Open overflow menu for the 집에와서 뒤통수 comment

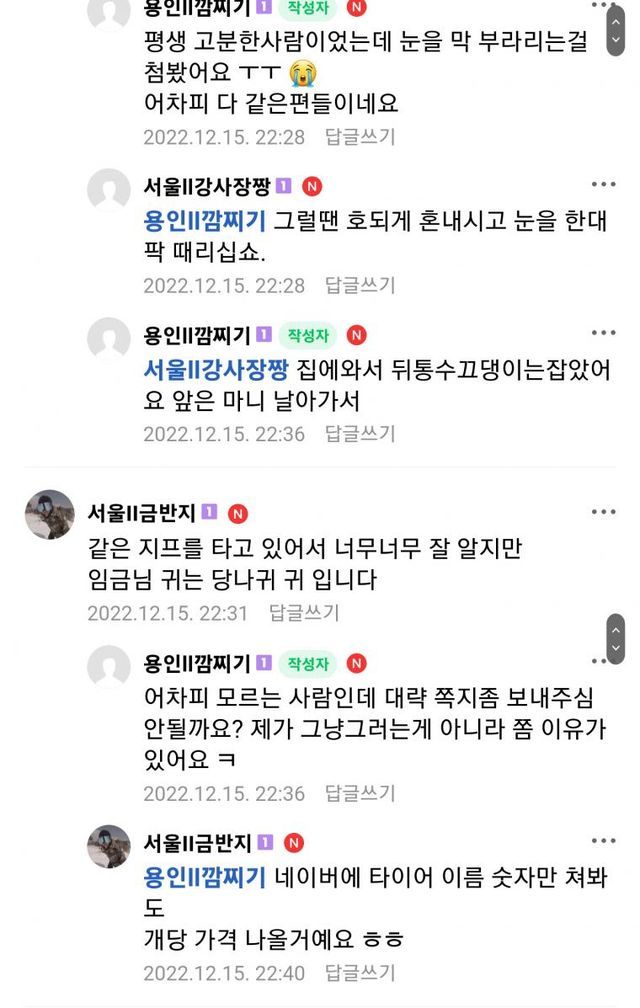(603, 333)
